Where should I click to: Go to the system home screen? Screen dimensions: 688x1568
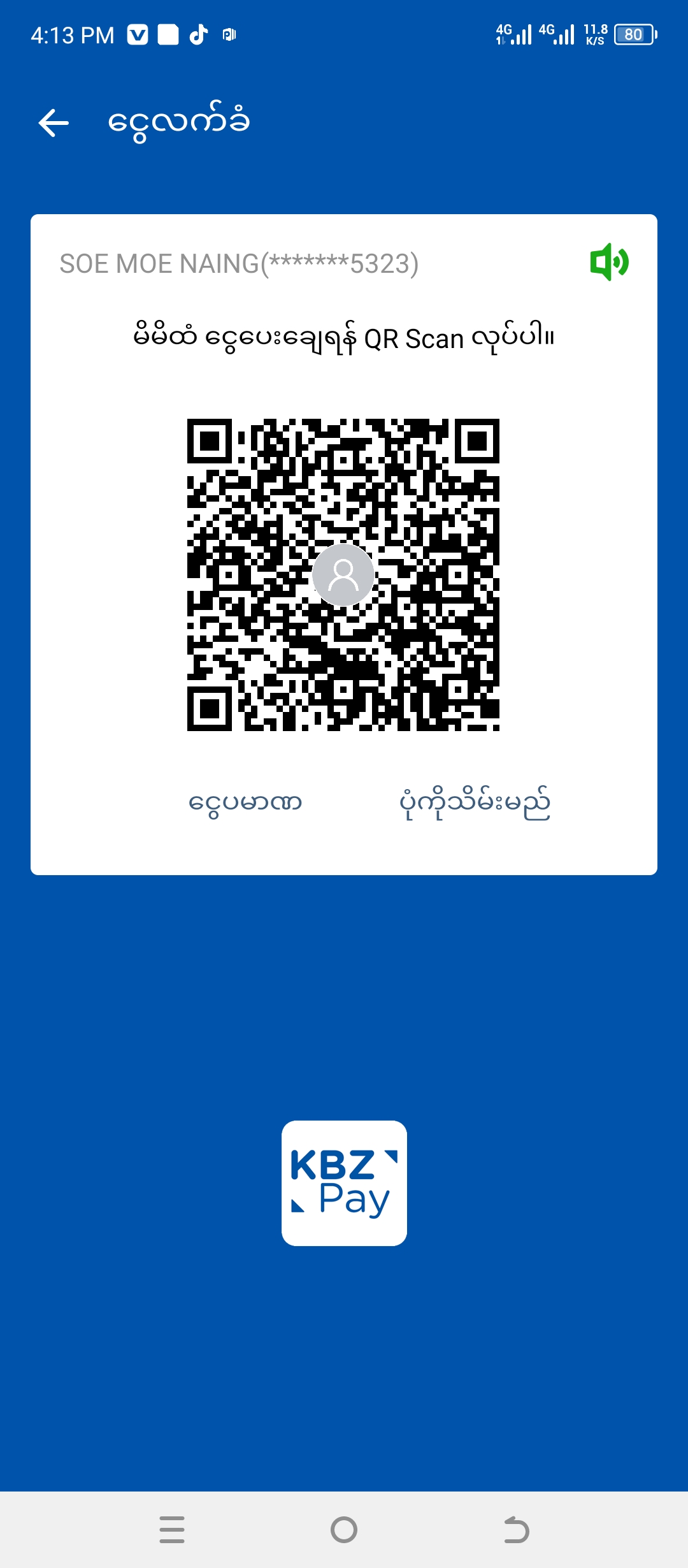tap(344, 1529)
